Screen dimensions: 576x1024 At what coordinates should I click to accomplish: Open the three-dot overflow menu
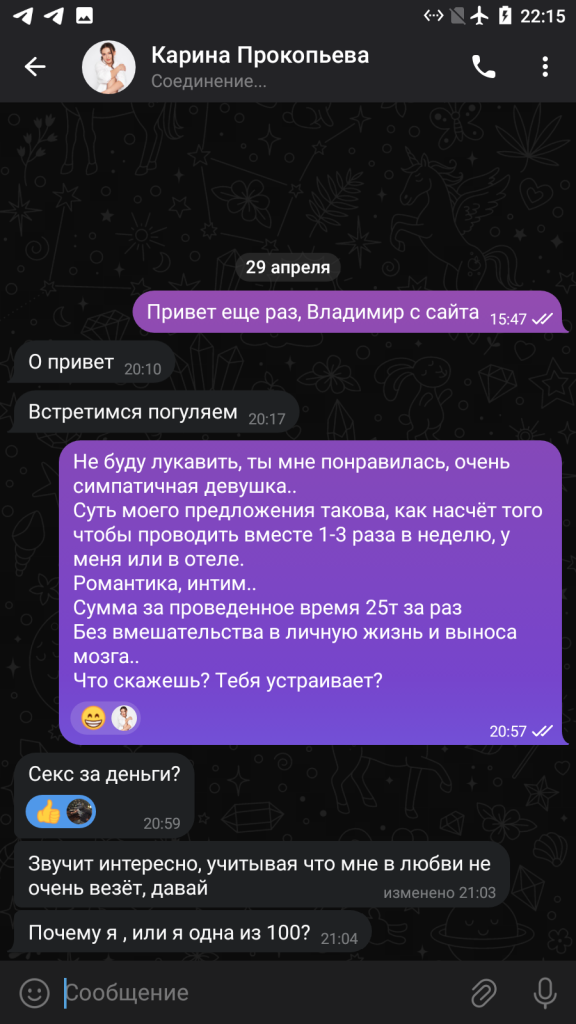click(545, 67)
